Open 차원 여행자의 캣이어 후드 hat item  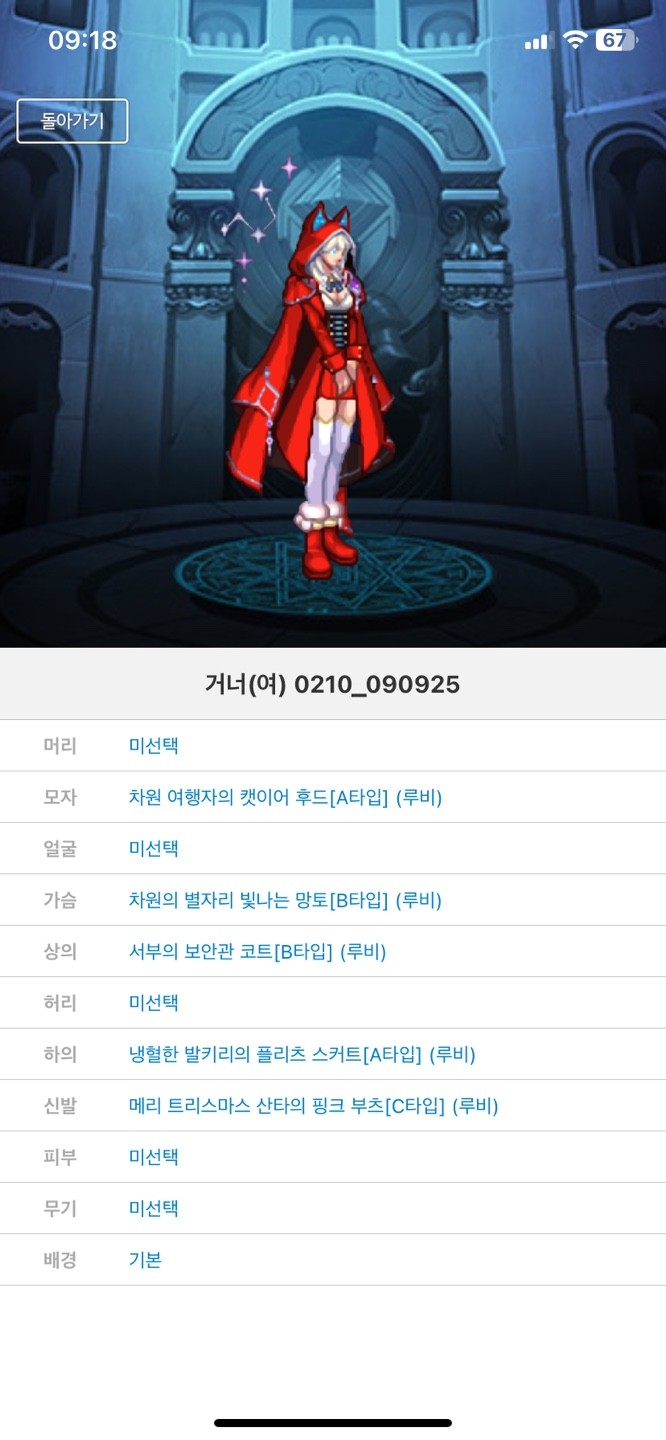[285, 797]
